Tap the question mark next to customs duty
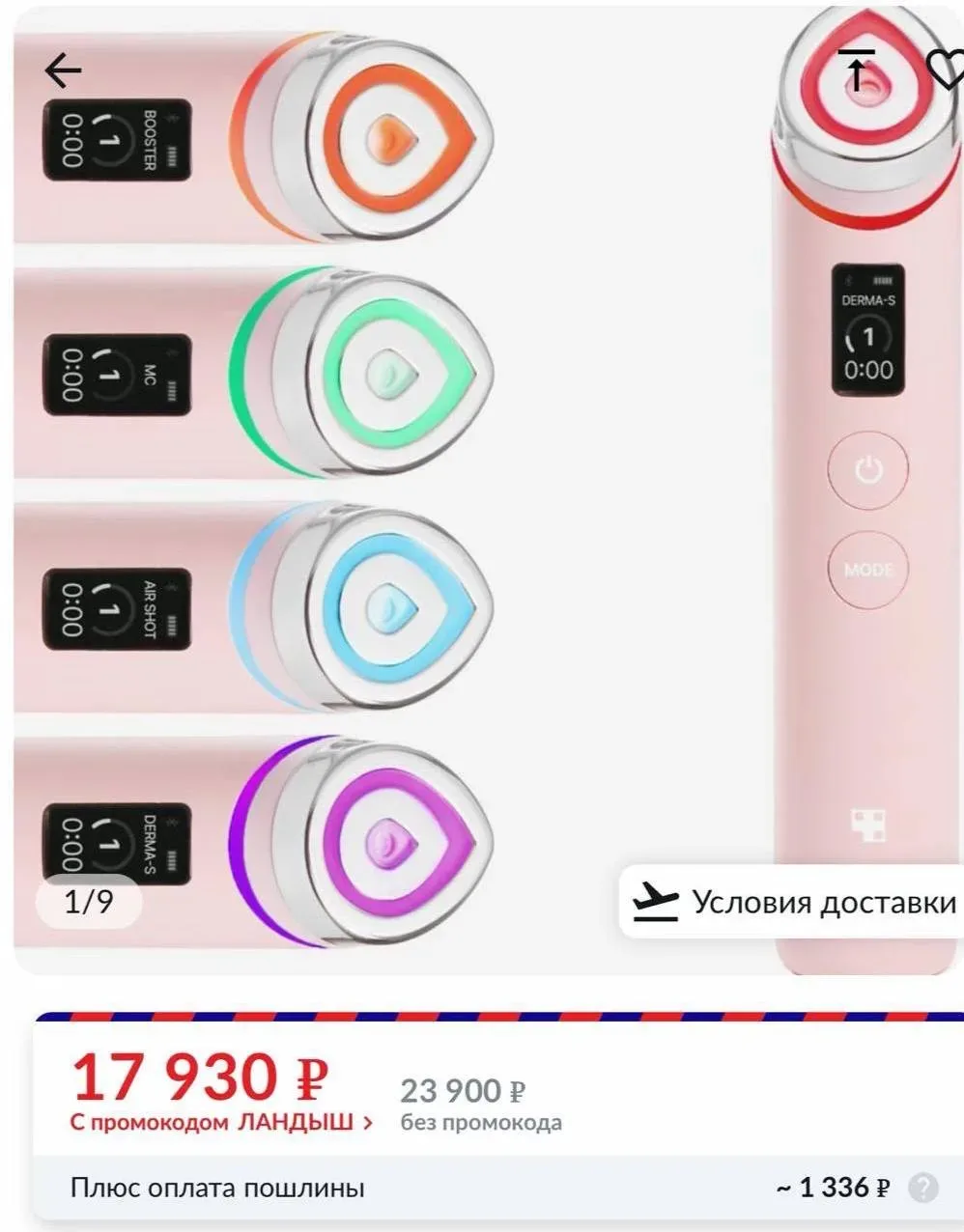964x1232 pixels. click(x=923, y=1188)
